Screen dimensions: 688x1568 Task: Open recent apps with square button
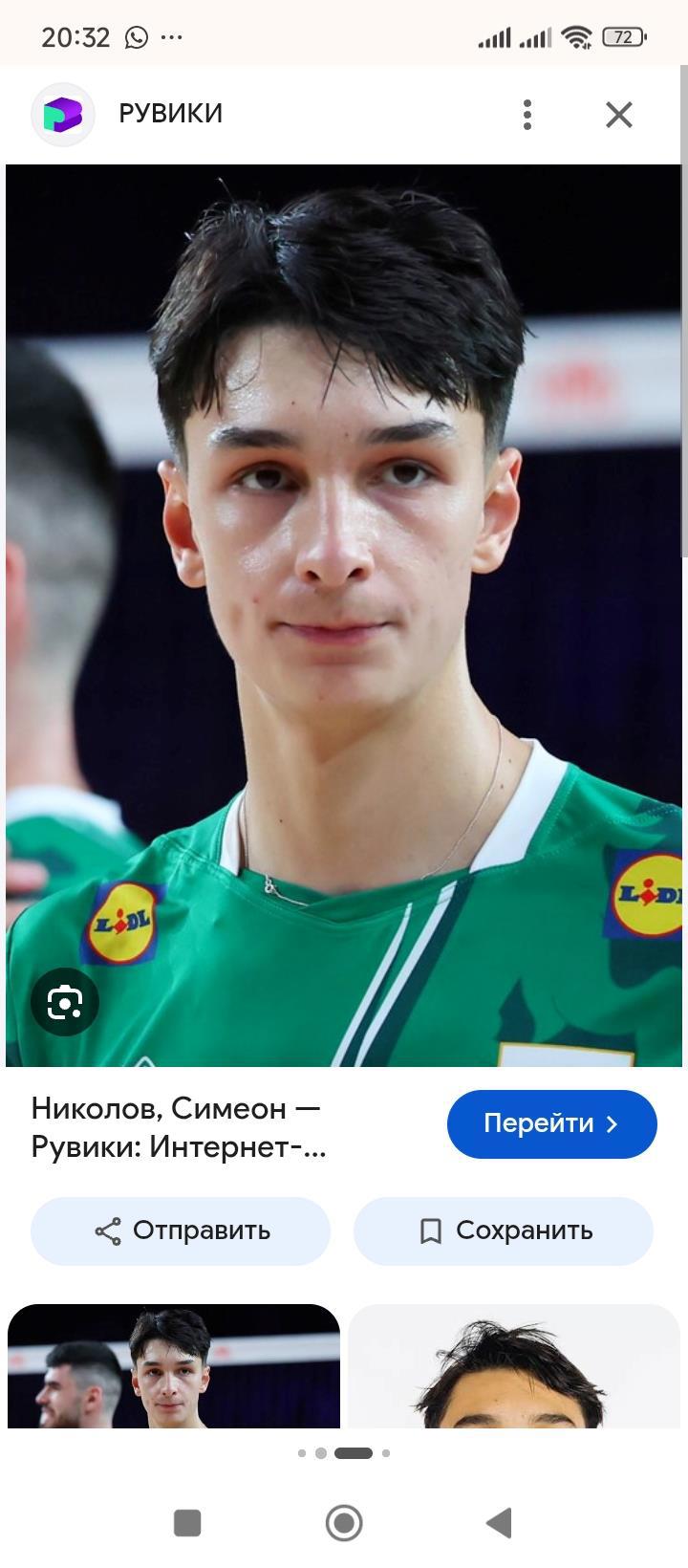[x=187, y=1522]
